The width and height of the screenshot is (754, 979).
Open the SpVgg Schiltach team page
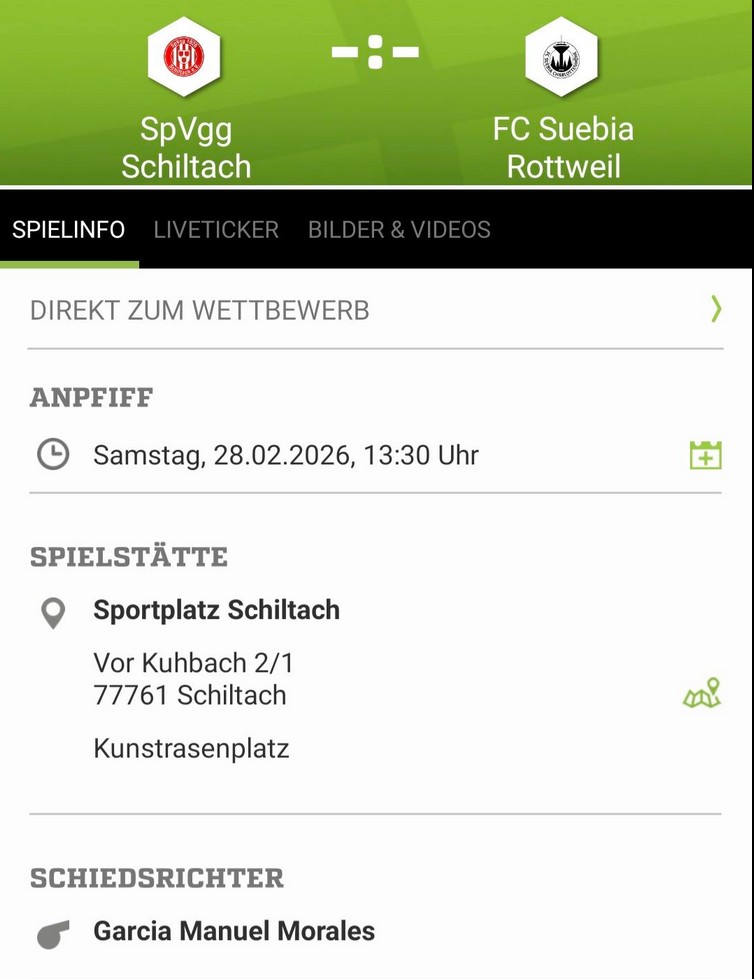tap(185, 57)
